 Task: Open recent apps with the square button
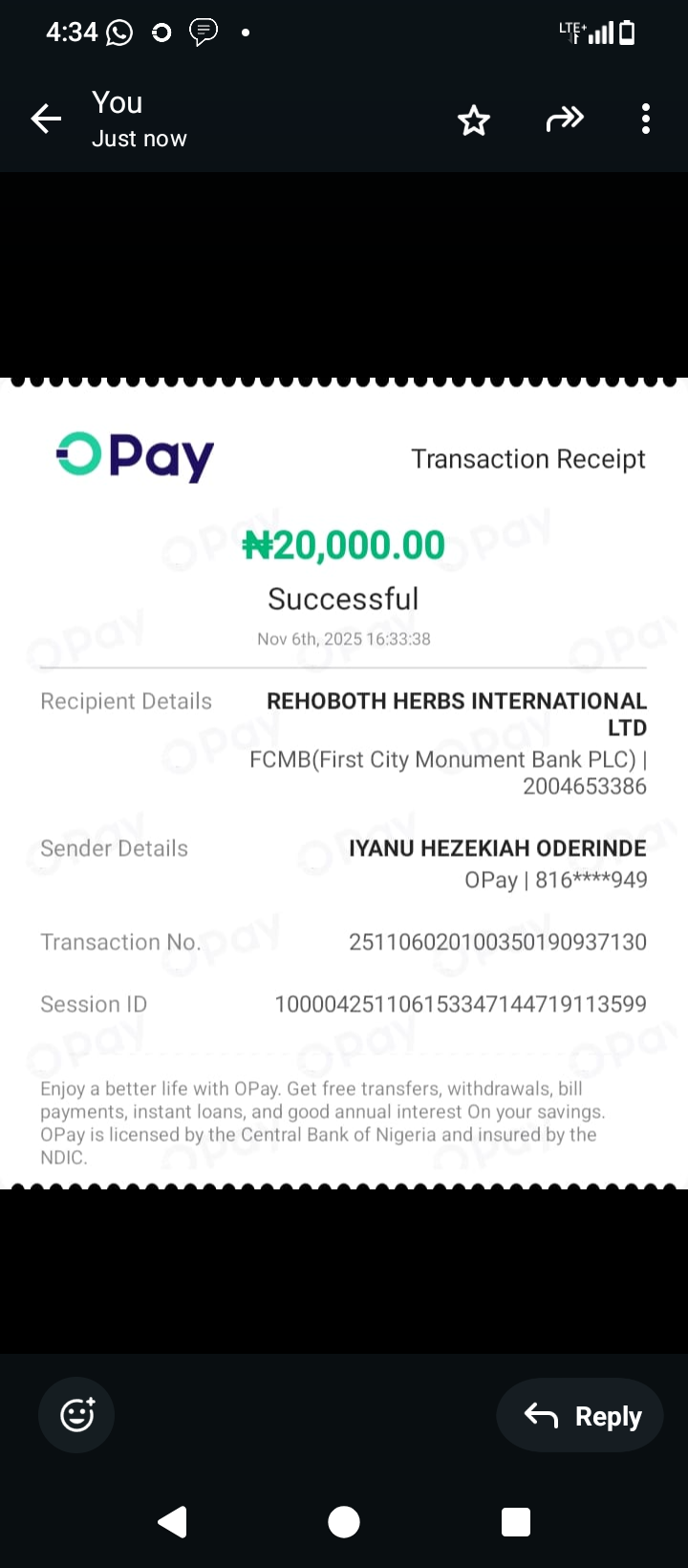pyautogui.click(x=516, y=1521)
